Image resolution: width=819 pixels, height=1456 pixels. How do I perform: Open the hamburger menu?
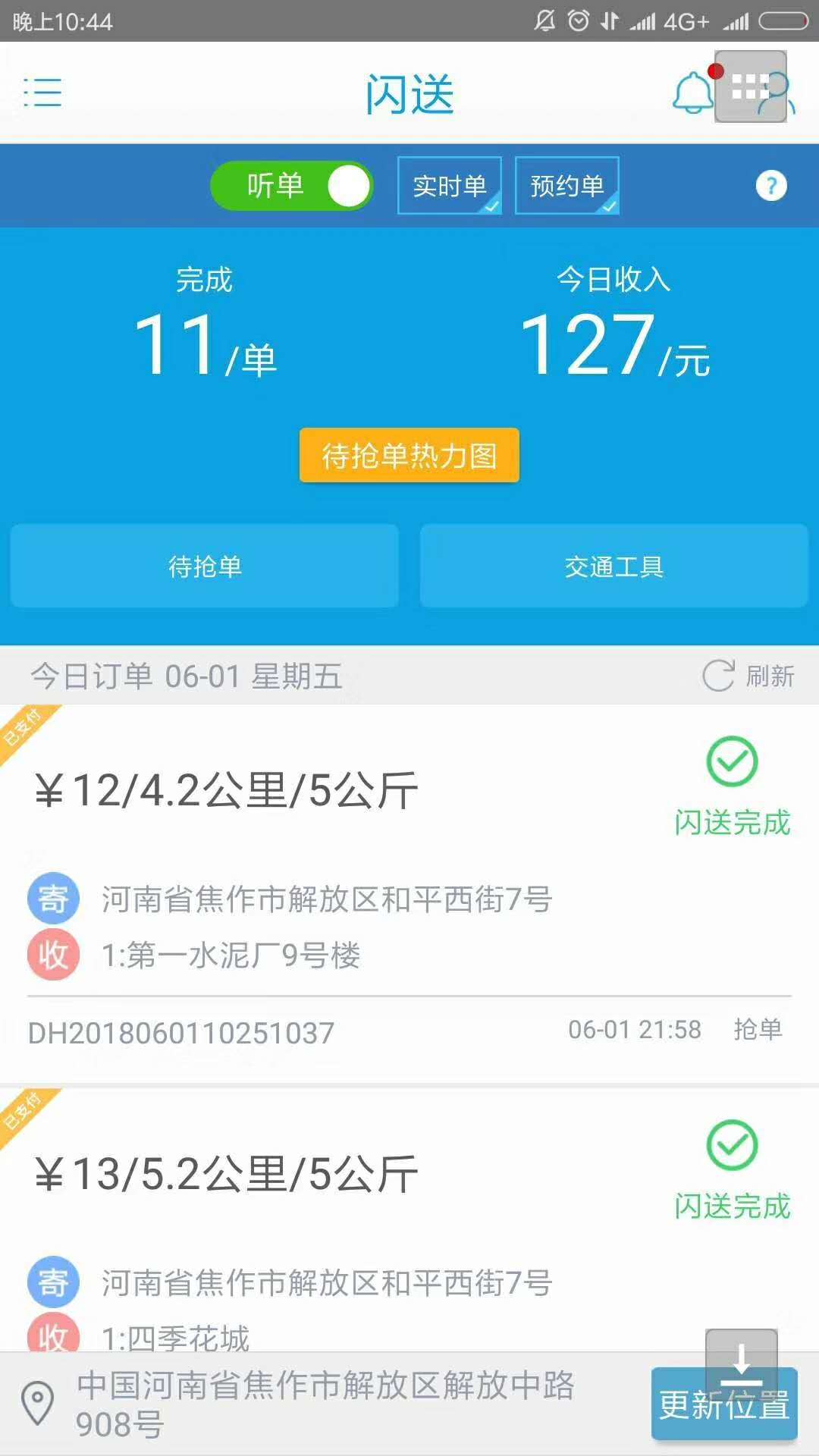pos(42,93)
